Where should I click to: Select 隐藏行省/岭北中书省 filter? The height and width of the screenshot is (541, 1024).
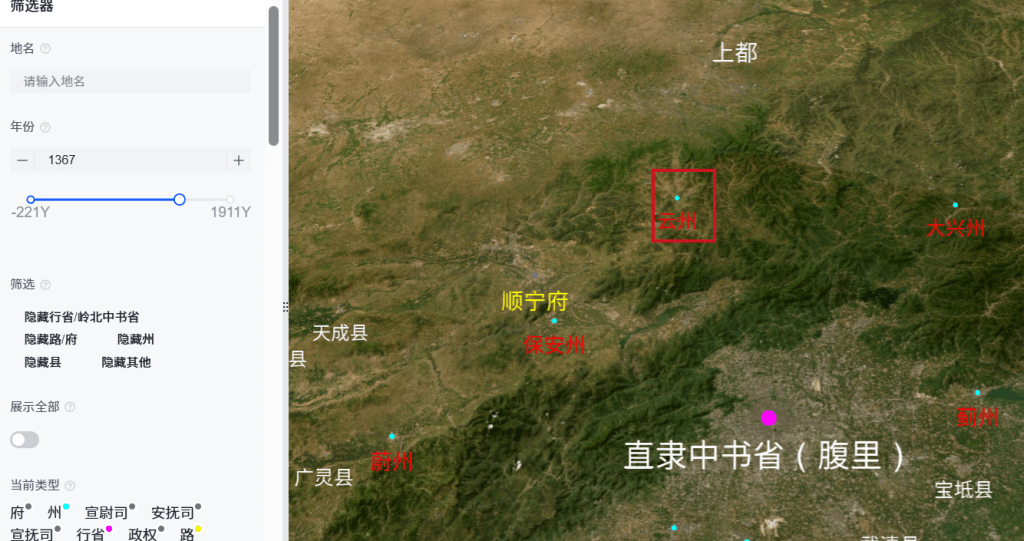coord(81,316)
